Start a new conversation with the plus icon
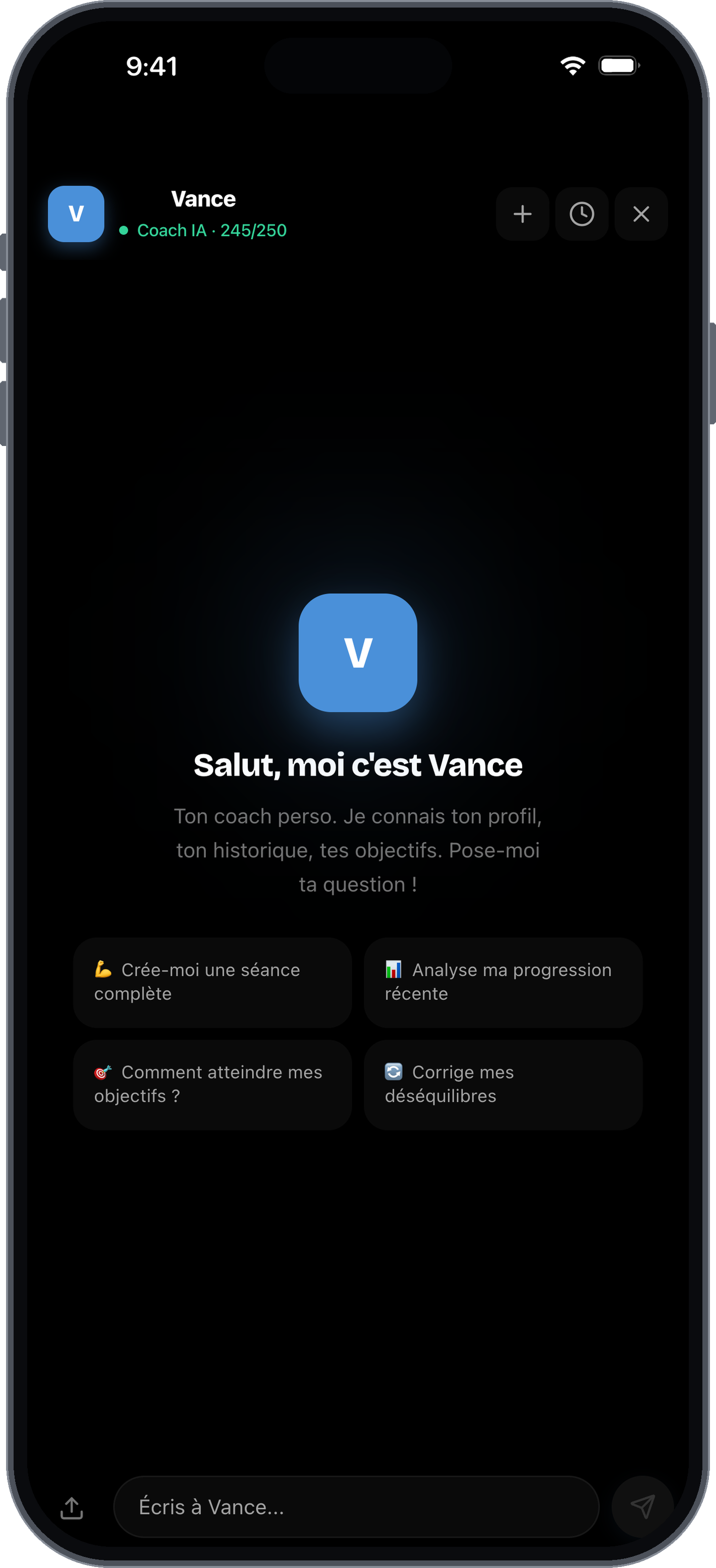This screenshot has width=716, height=1568. pos(522,213)
